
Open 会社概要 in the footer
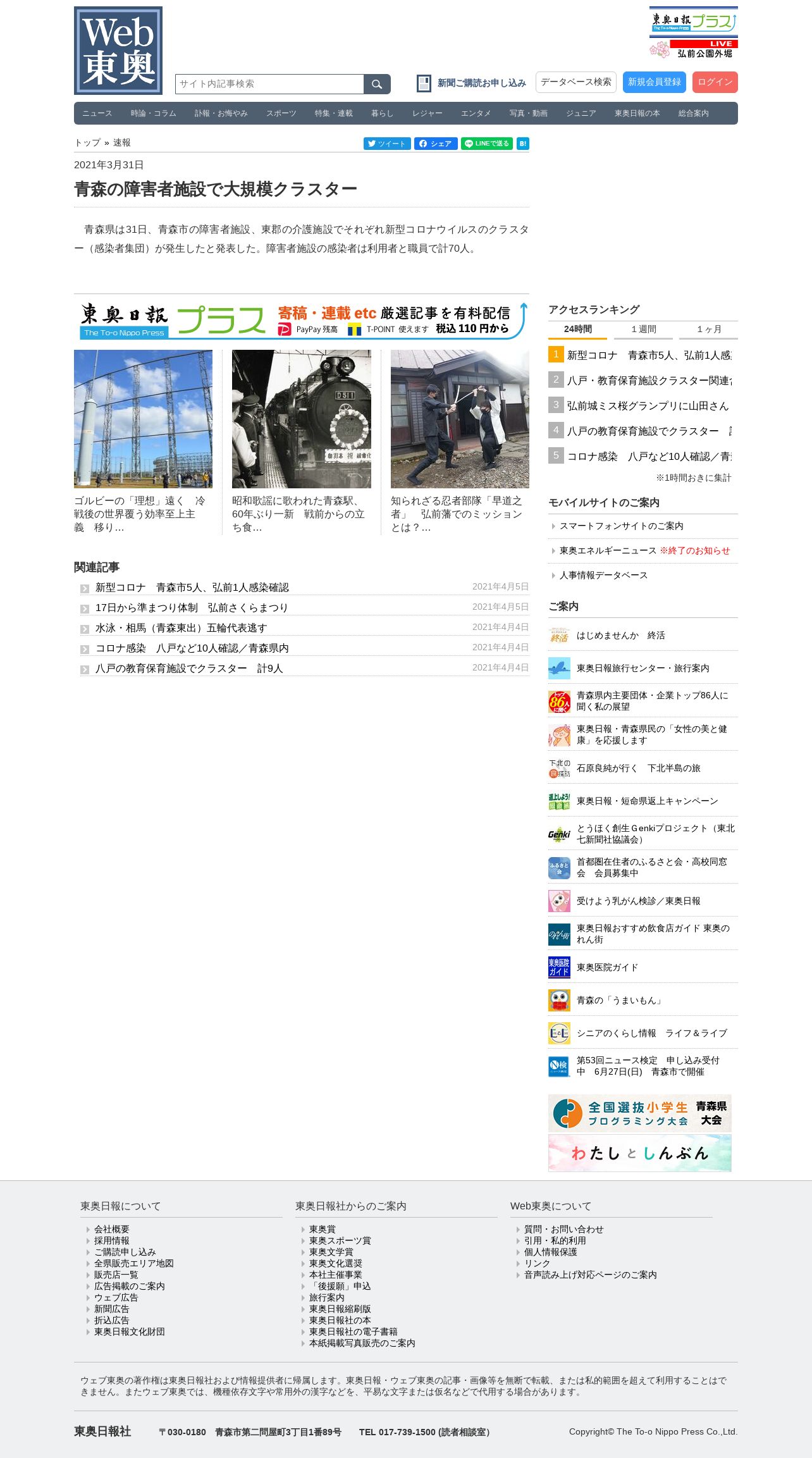[x=111, y=1229]
